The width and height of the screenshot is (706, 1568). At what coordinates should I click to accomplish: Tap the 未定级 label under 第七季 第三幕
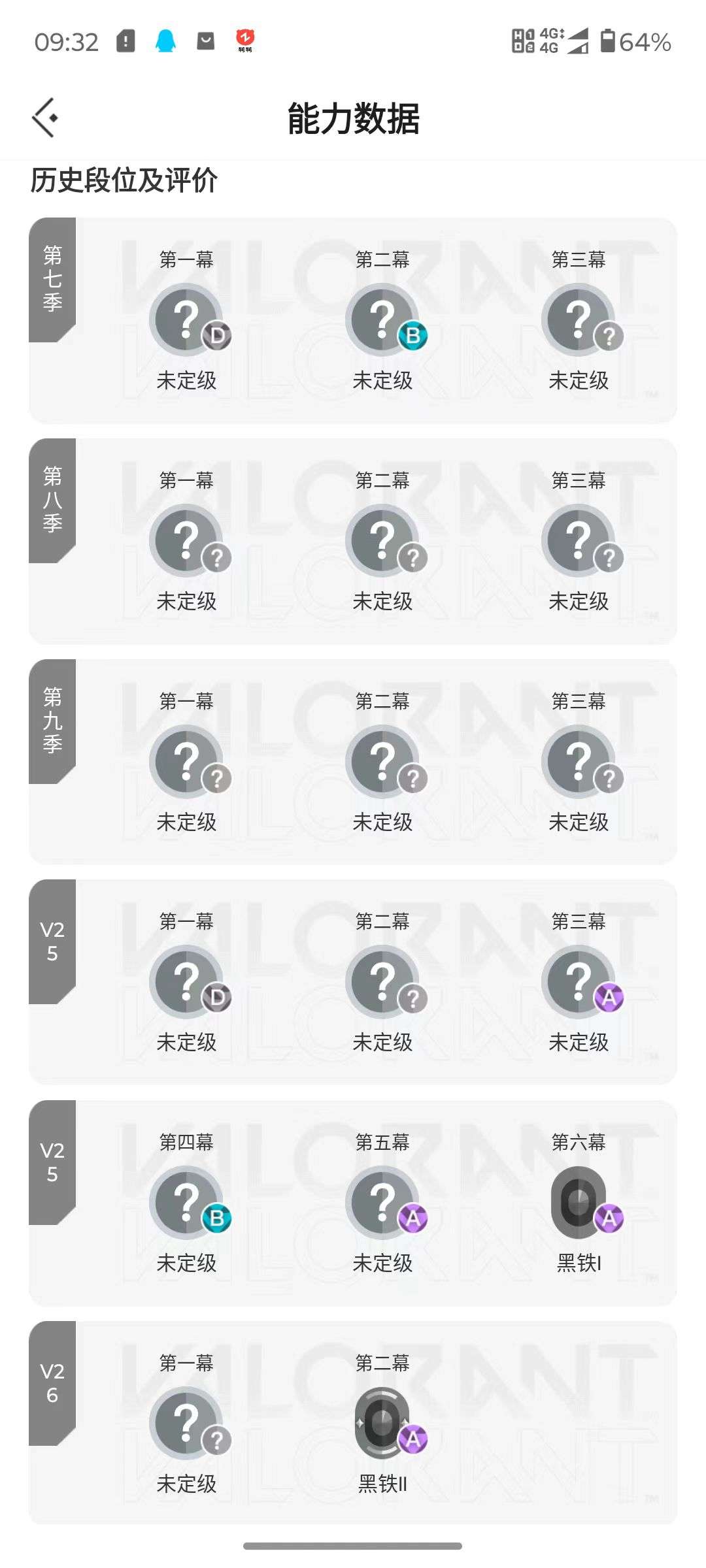578,380
